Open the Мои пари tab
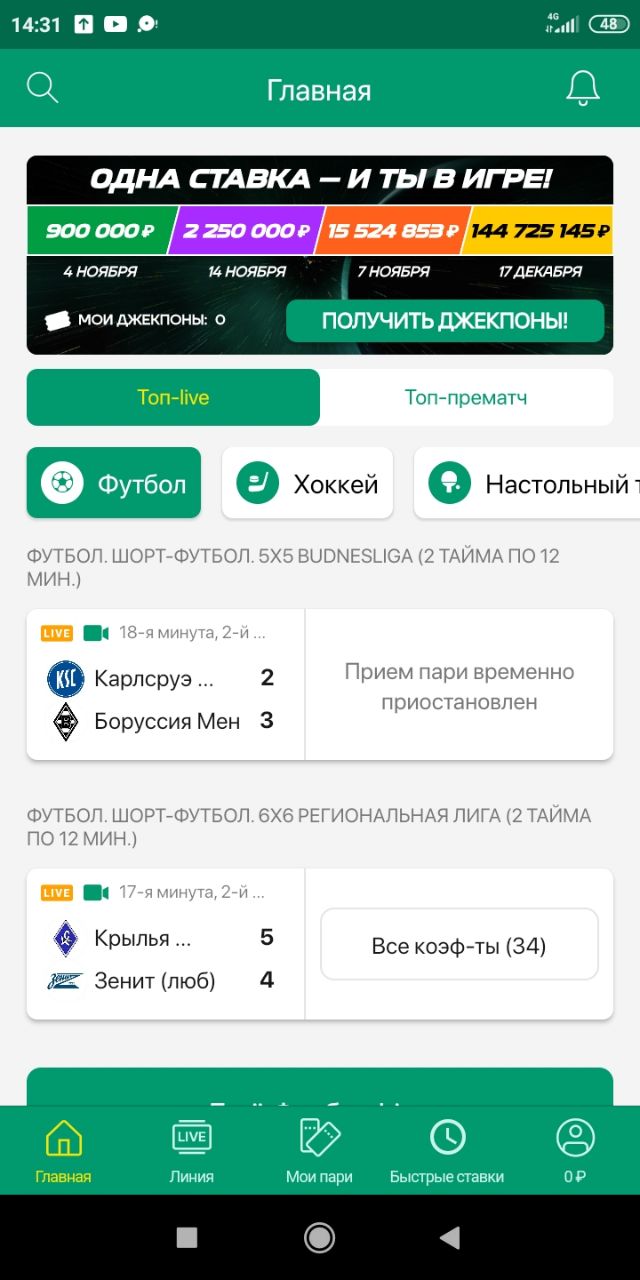This screenshot has height=1280, width=640. pyautogui.click(x=319, y=1151)
